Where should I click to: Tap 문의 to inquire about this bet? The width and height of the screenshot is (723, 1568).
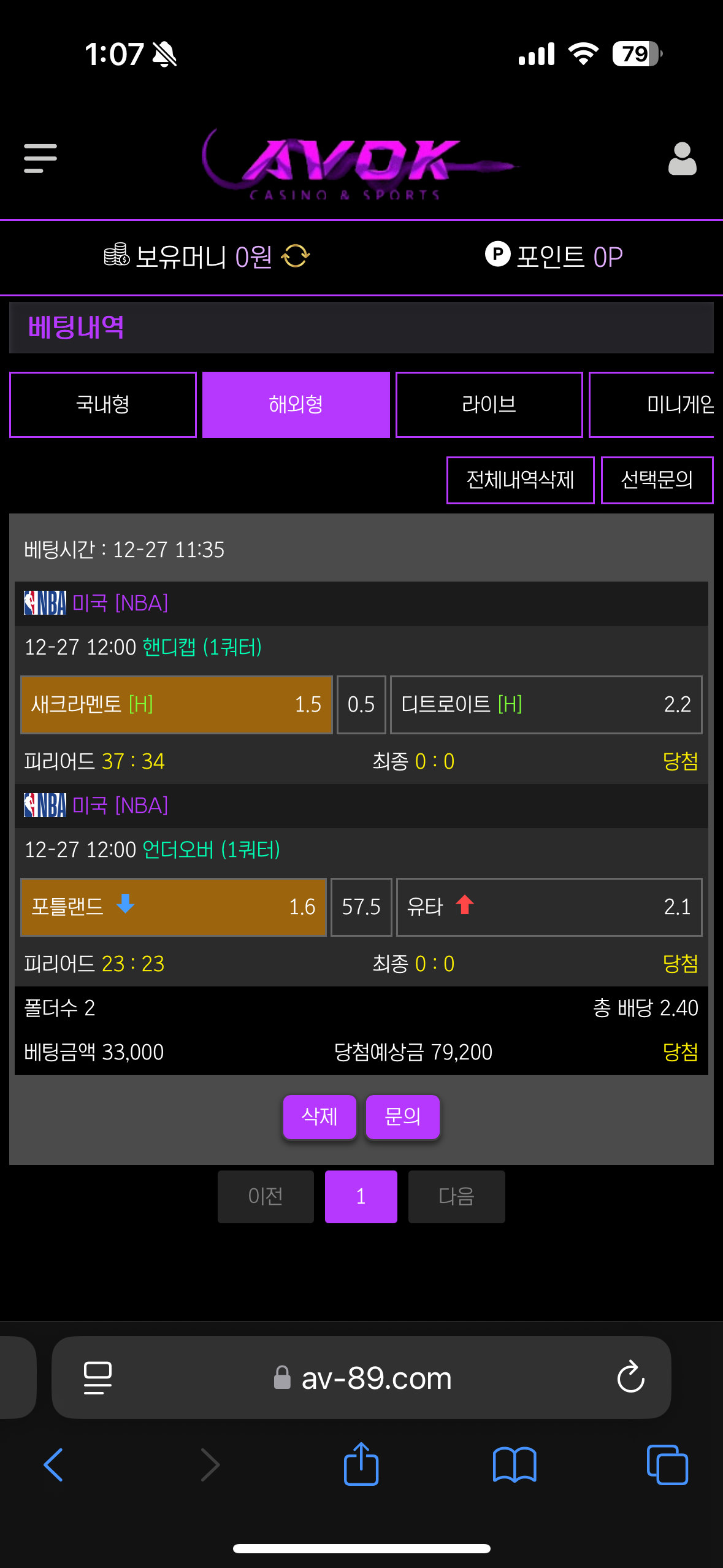[402, 1116]
